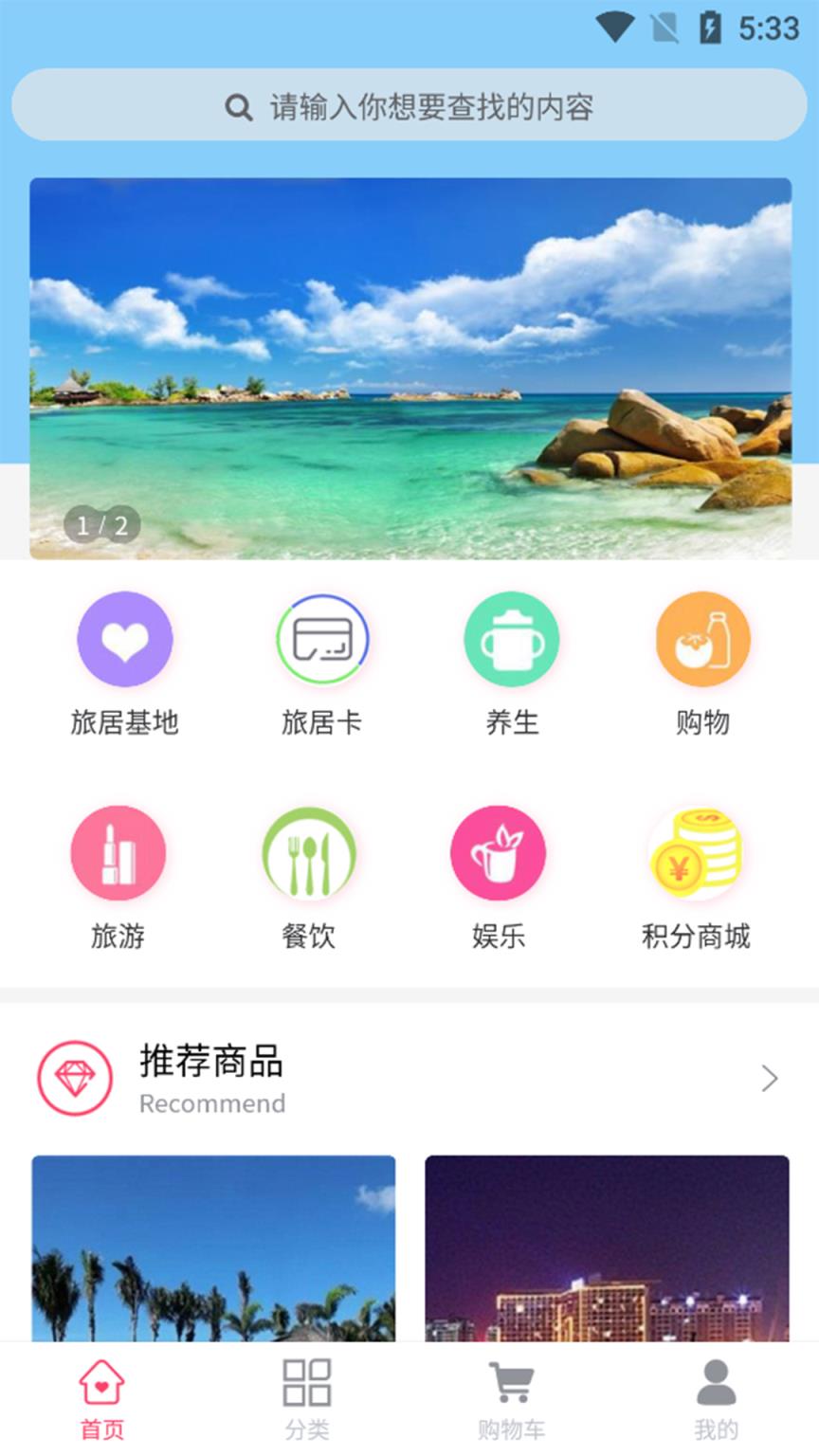
Task: Tap the 旅游 tourism icon
Action: (x=118, y=852)
